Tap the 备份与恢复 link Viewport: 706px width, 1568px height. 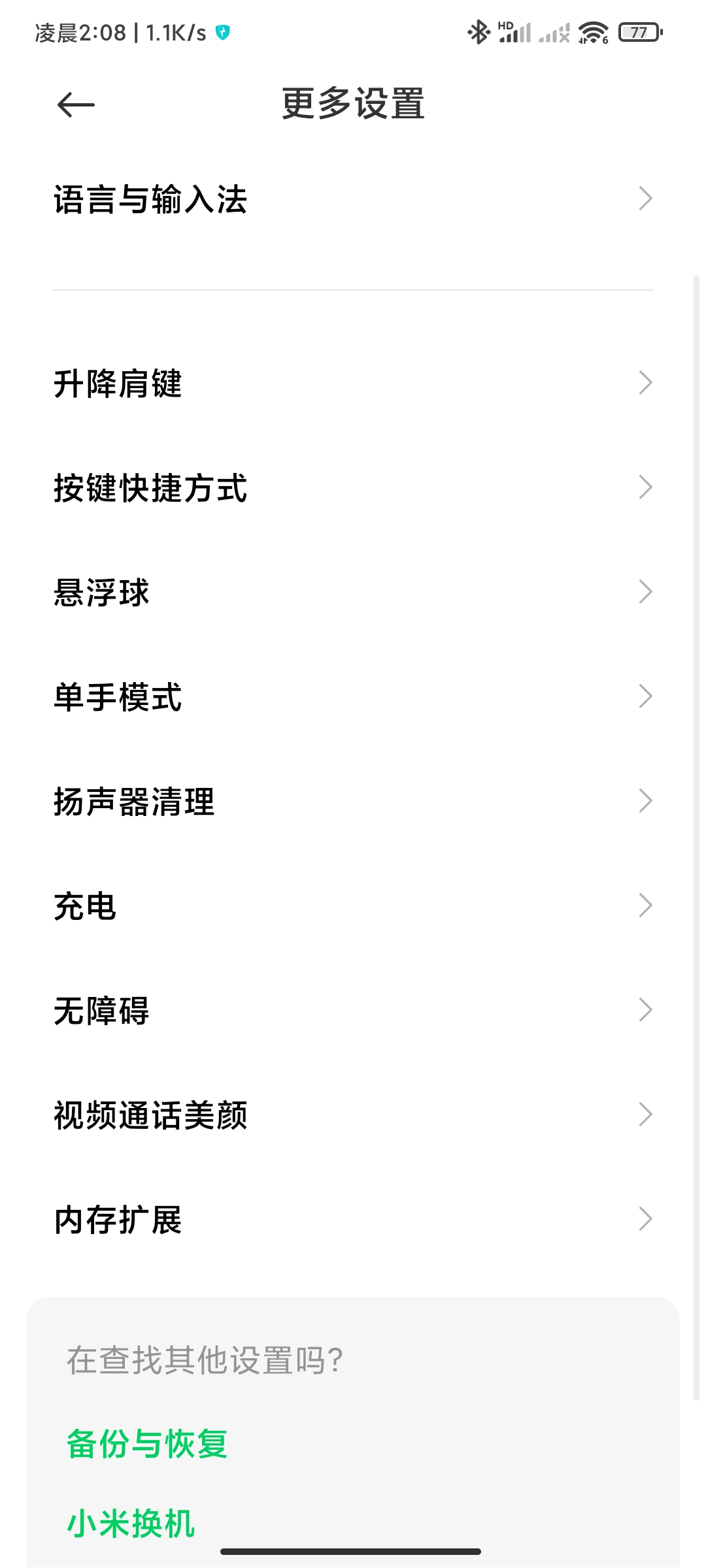click(x=147, y=1444)
